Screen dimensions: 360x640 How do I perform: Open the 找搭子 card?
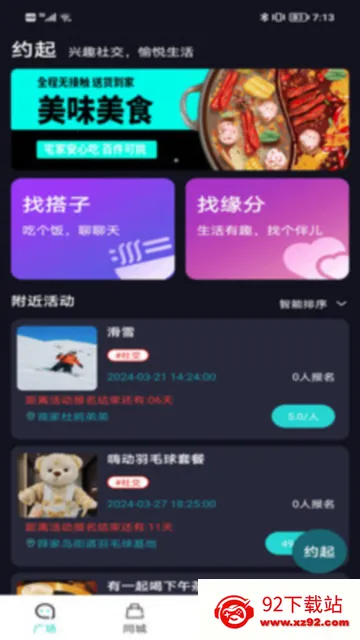click(x=93, y=229)
